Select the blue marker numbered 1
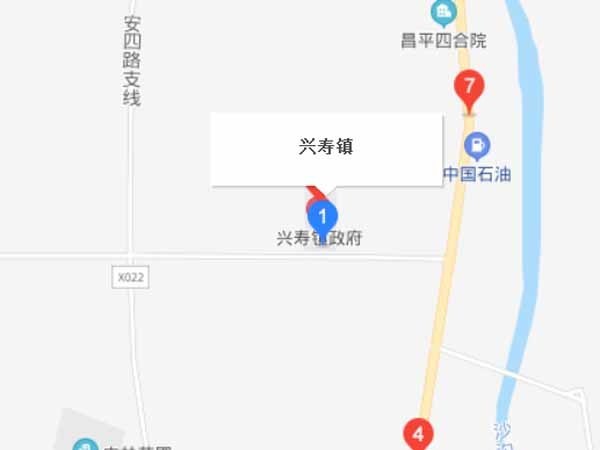The image size is (600, 450). [321, 216]
